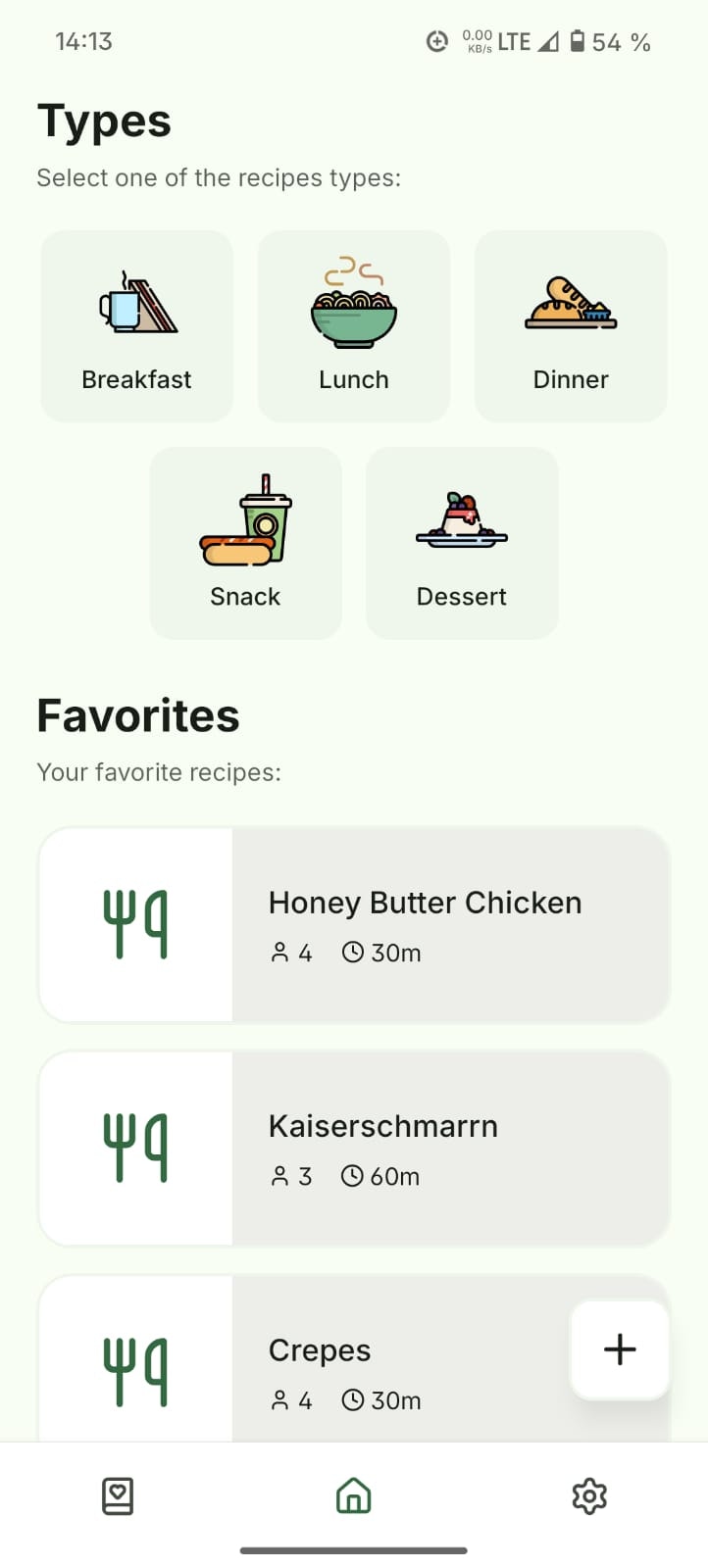Open the saved recipes cookbook tab
Screen dimensions: 708x1568
(x=117, y=1496)
